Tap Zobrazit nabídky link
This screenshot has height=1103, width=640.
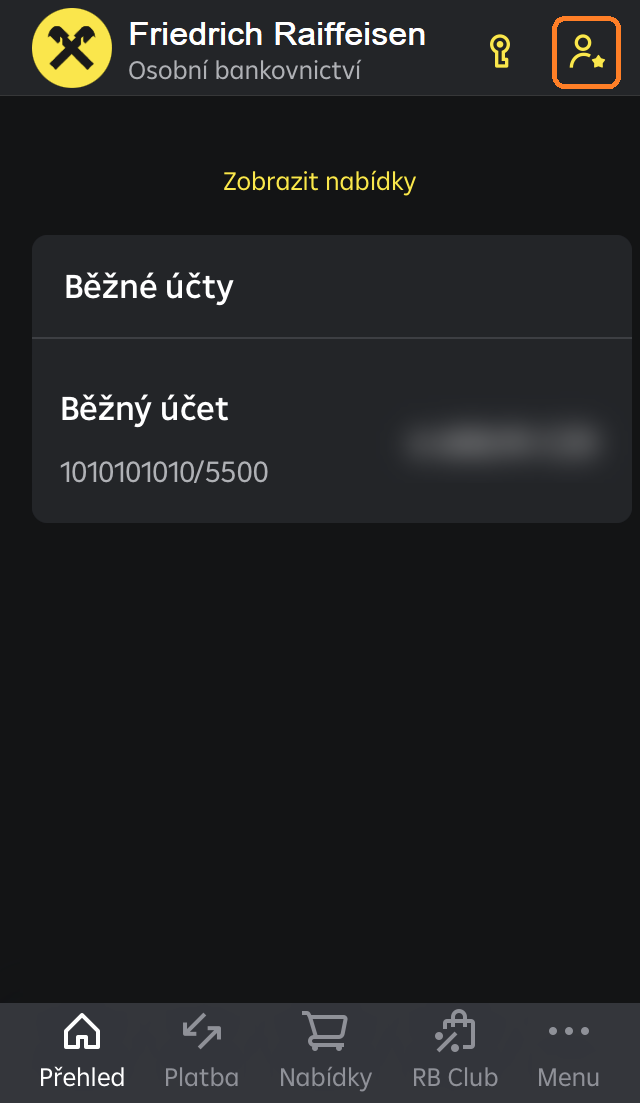click(x=319, y=181)
